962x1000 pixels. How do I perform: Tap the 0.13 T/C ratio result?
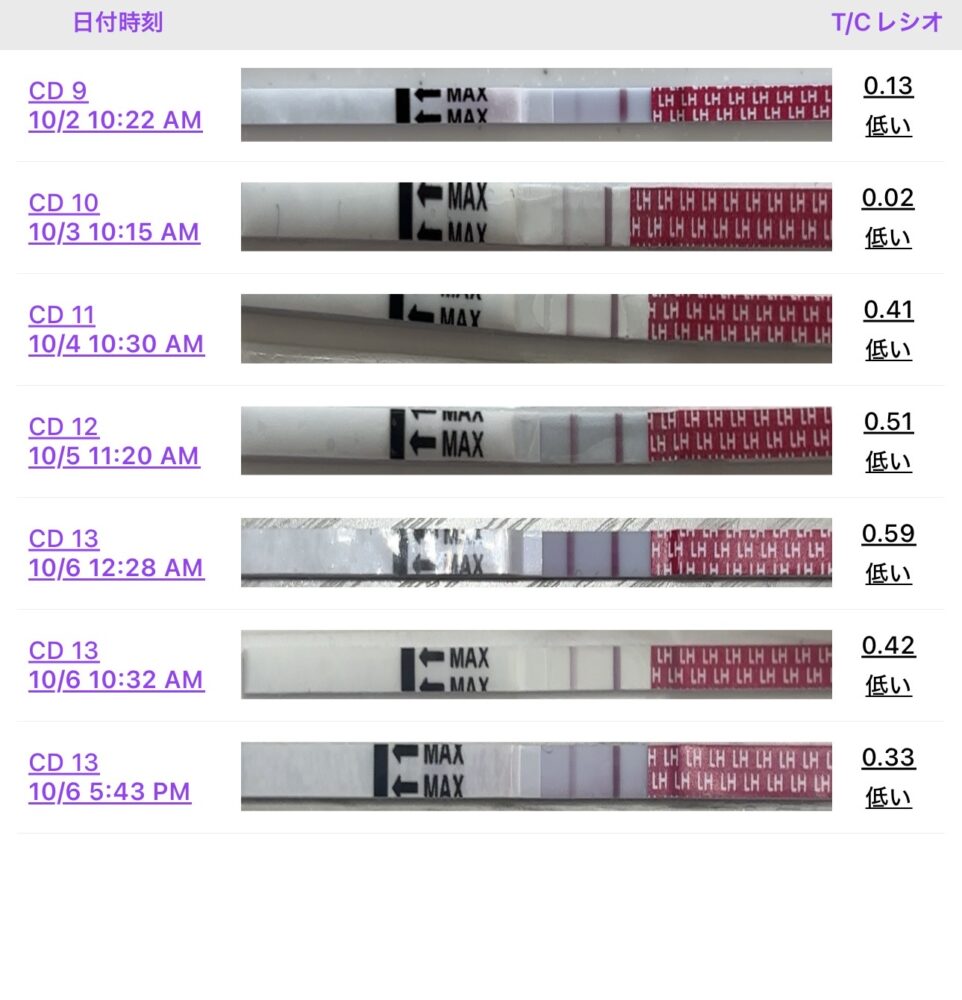tap(888, 86)
